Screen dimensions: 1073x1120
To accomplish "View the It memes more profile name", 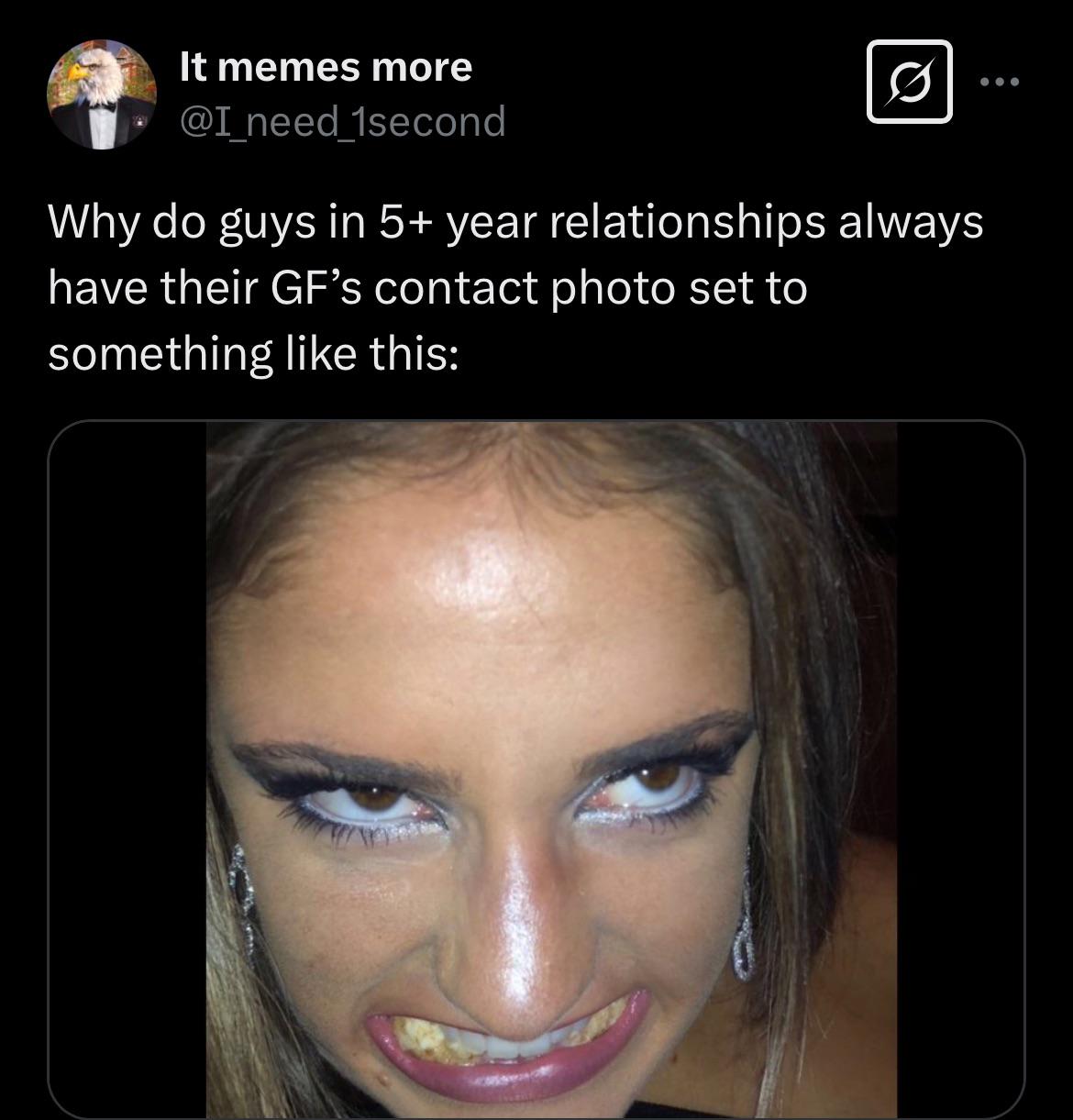I will (326, 66).
